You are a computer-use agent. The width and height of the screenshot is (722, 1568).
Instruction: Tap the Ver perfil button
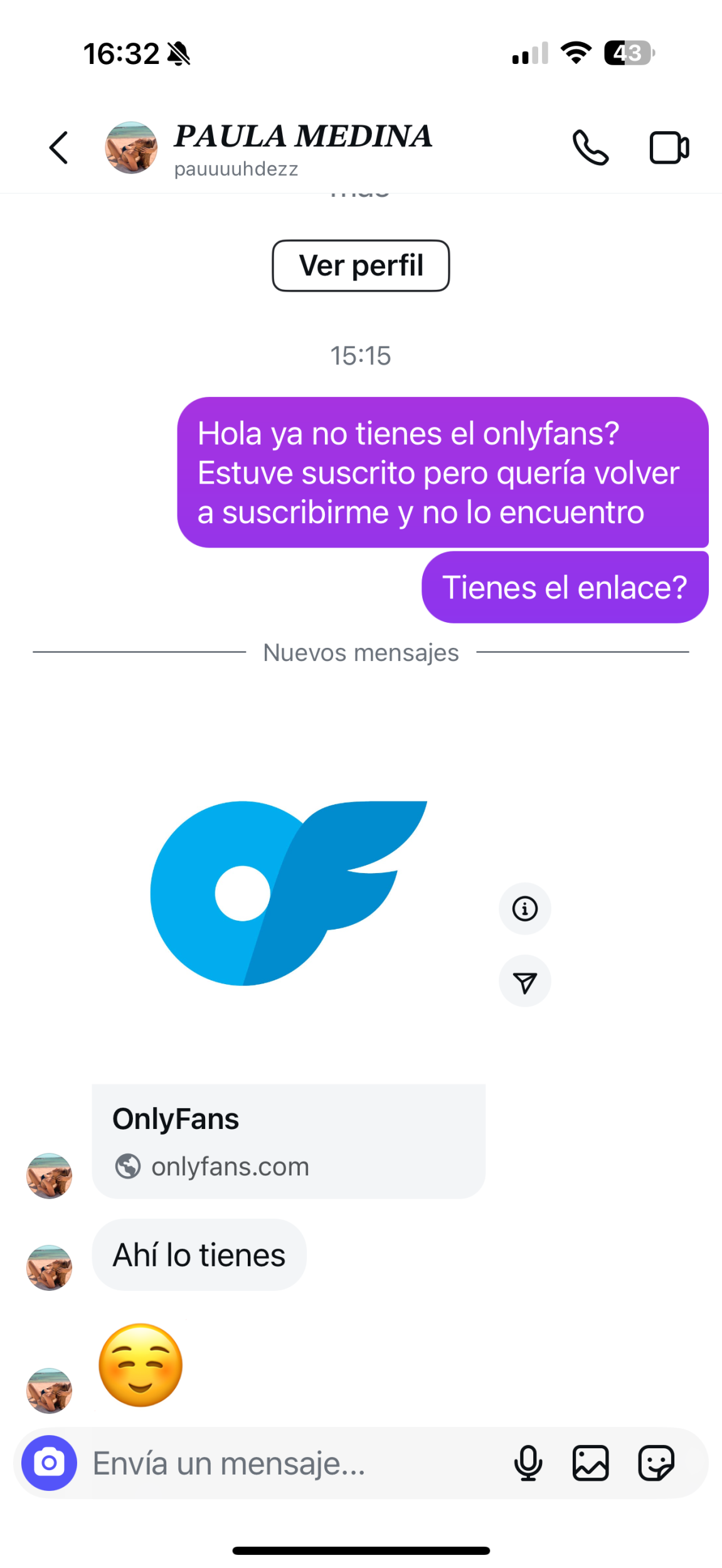click(x=361, y=265)
